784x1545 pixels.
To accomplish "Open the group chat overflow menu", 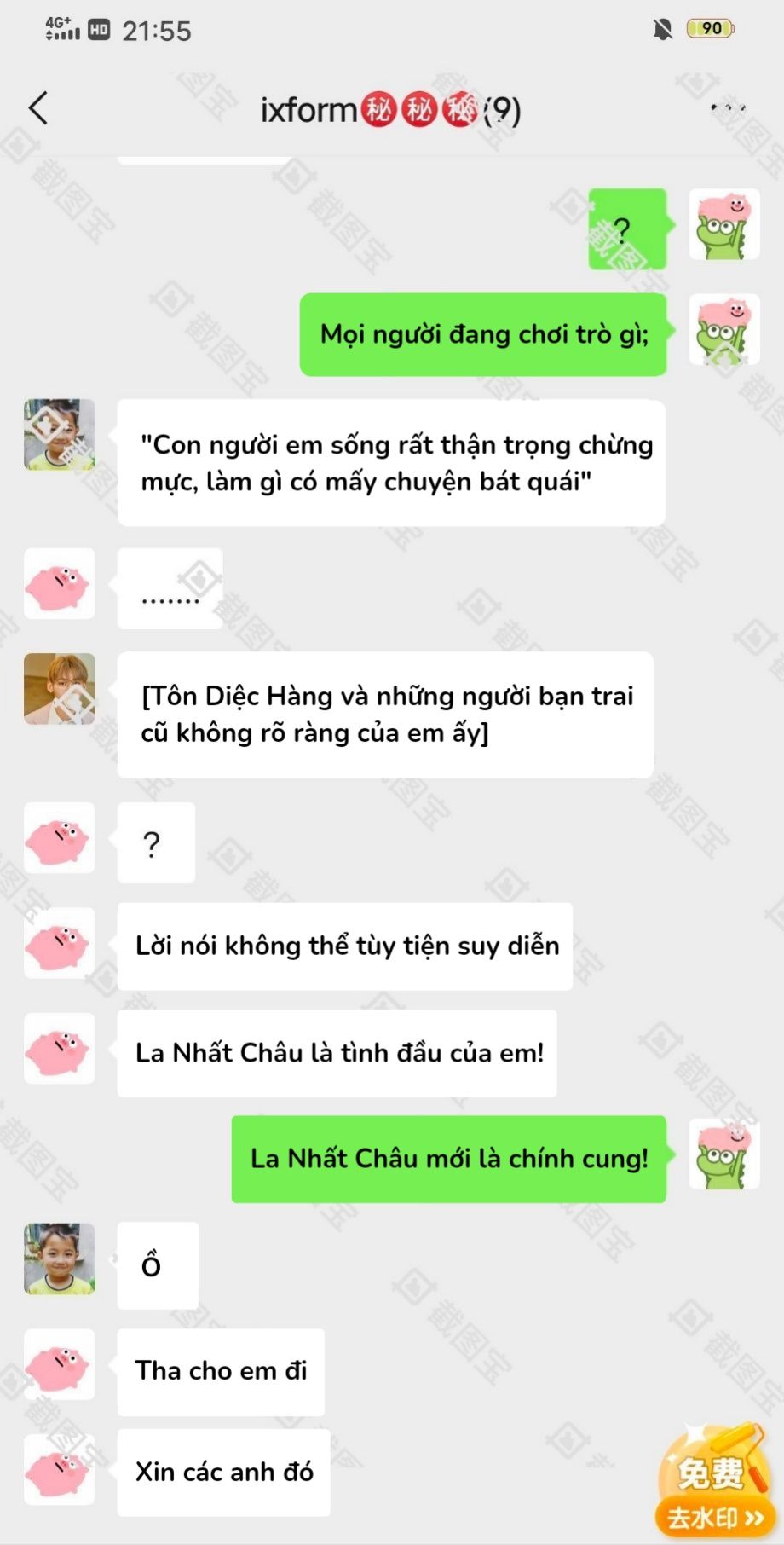I will [728, 108].
